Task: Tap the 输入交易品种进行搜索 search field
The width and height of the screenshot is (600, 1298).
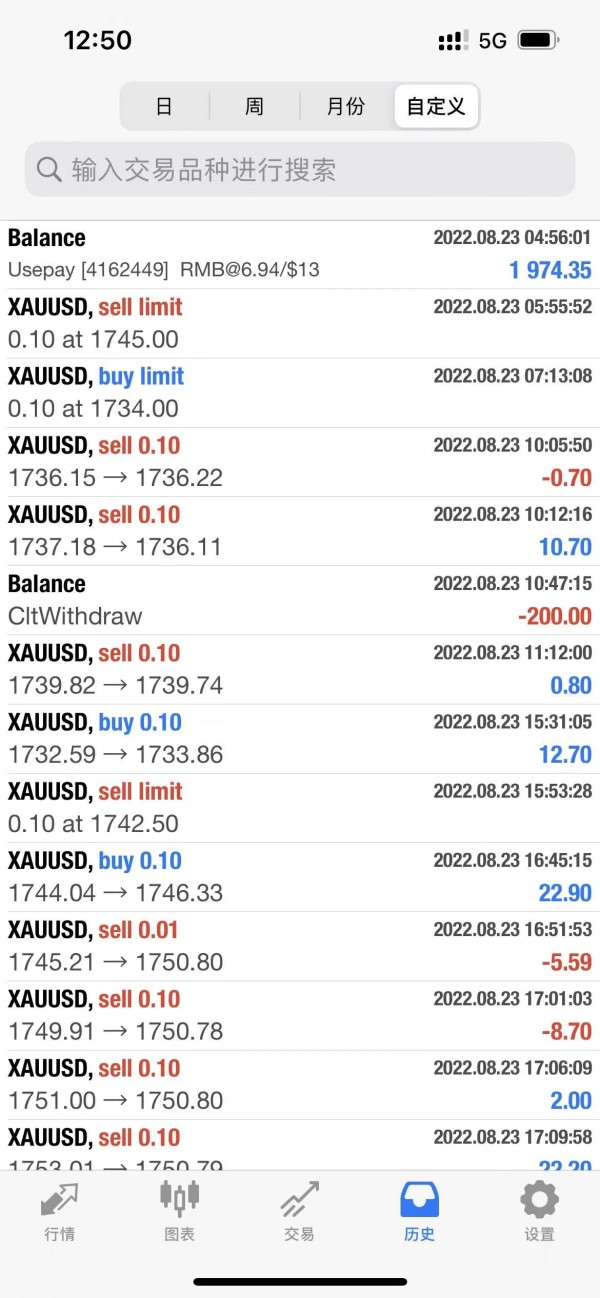Action: (300, 169)
